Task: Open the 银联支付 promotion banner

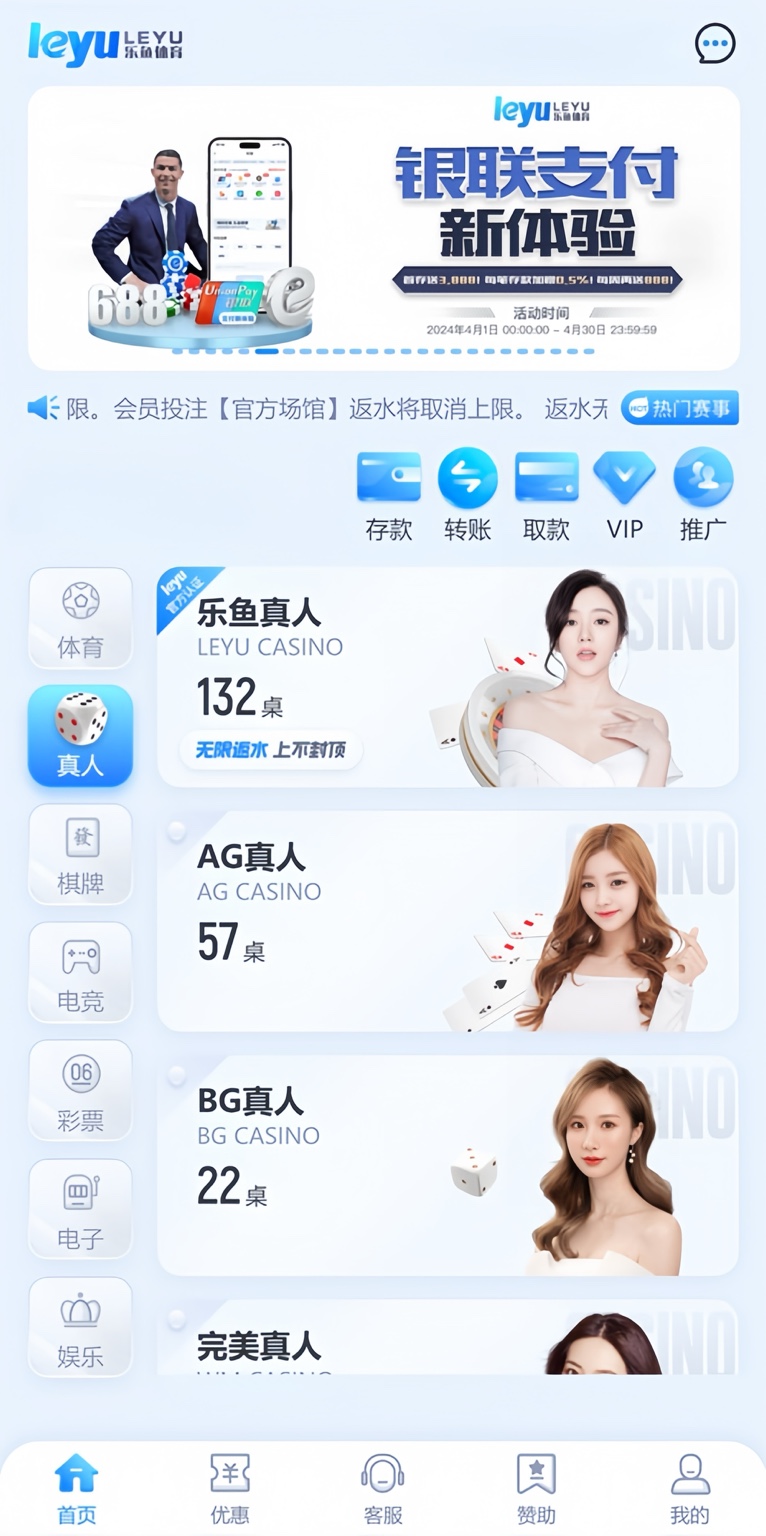Action: point(384,228)
